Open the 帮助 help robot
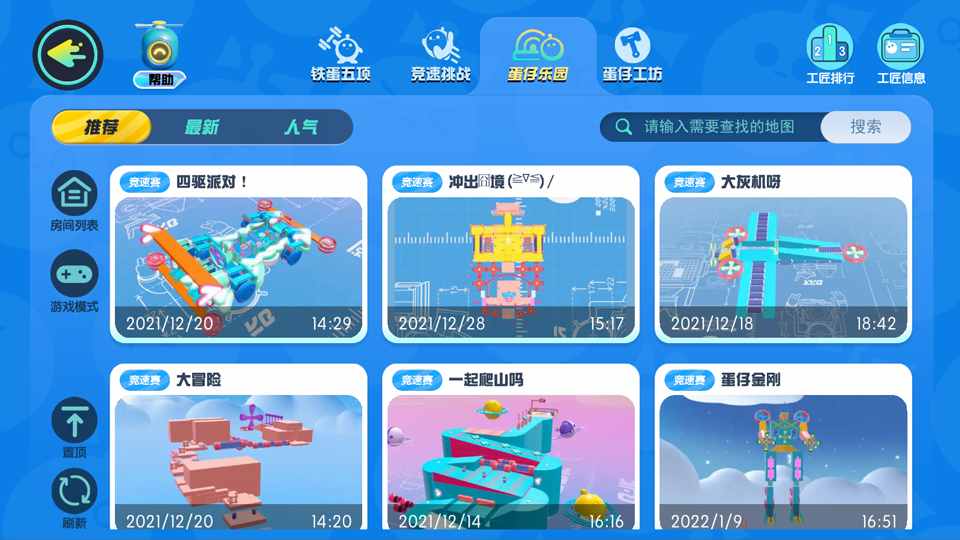The width and height of the screenshot is (960, 540). (x=160, y=50)
